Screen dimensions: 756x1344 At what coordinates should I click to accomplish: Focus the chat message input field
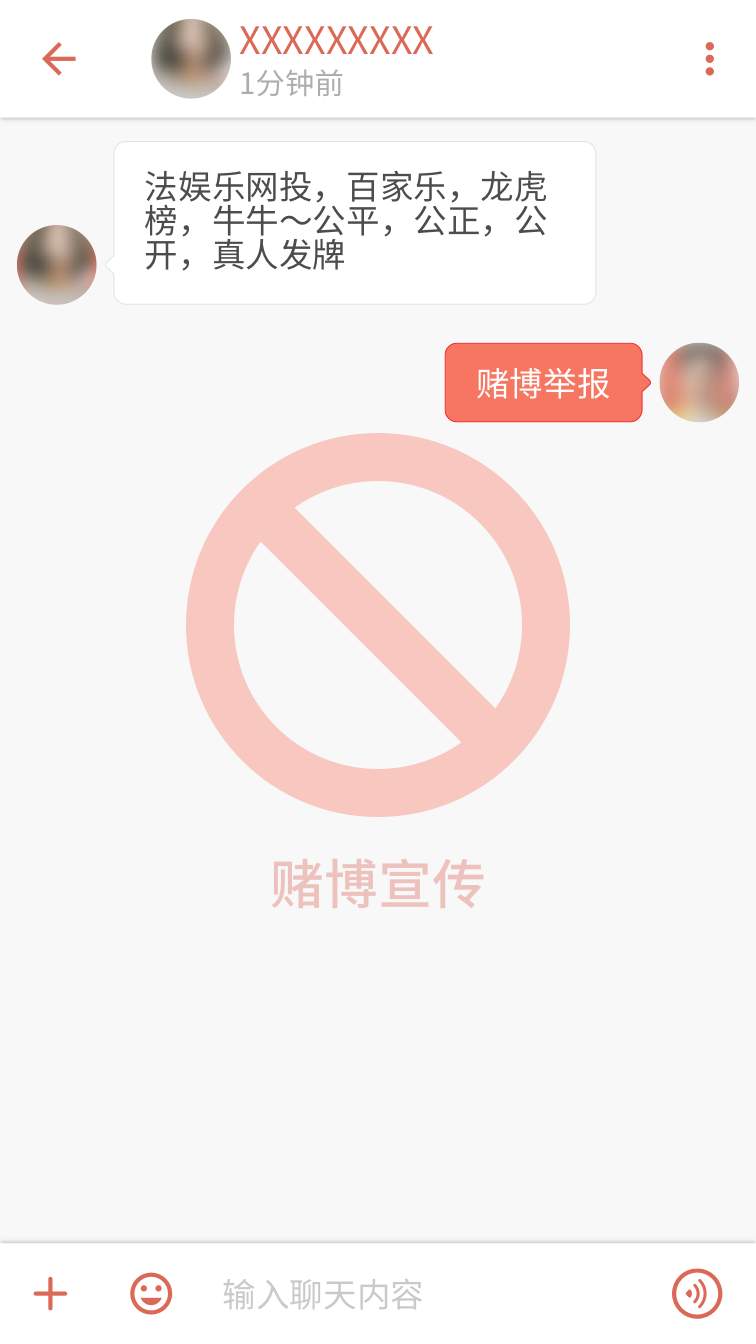(x=420, y=1294)
